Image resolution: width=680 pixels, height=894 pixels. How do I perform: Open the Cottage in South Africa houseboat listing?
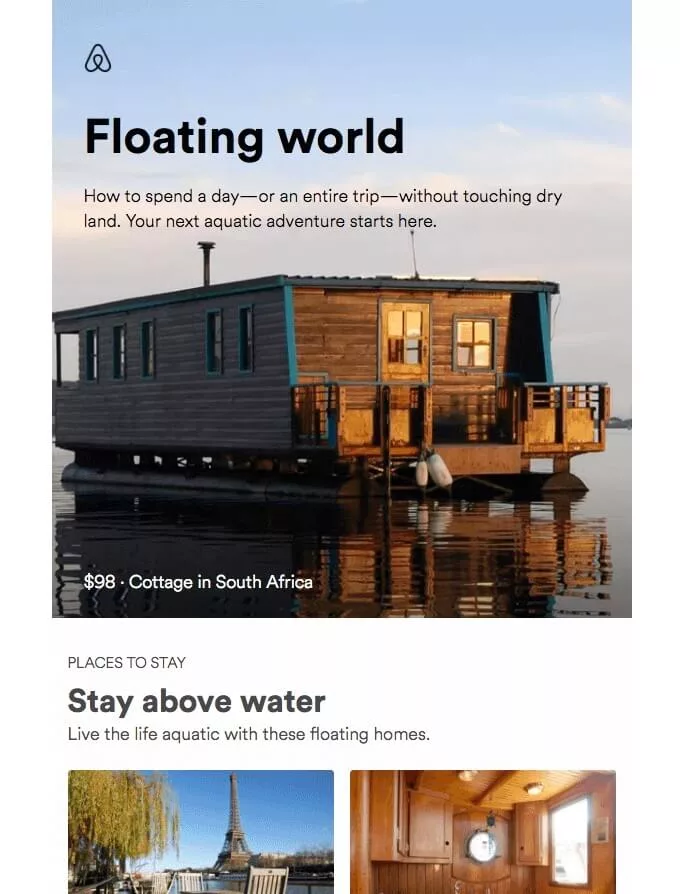(x=198, y=581)
